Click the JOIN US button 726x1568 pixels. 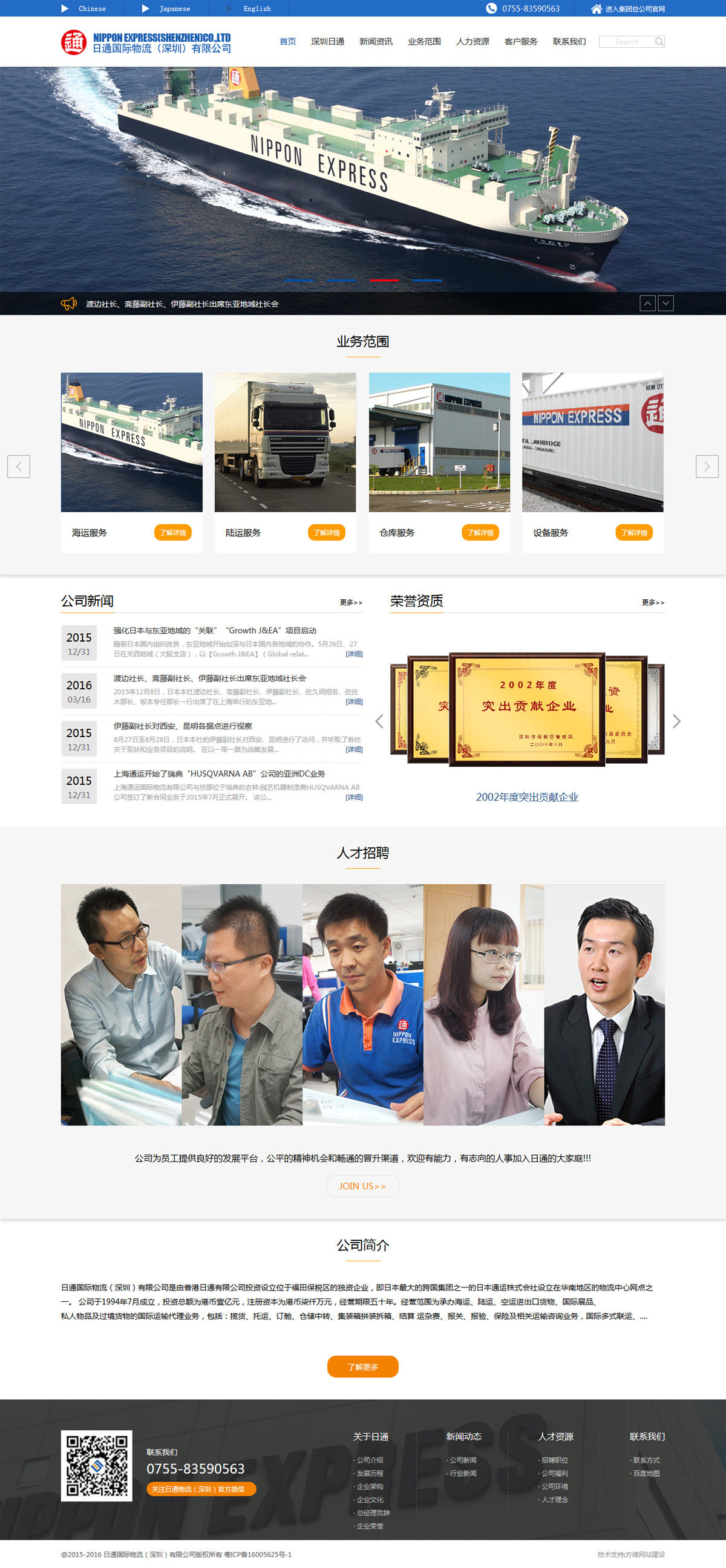pyautogui.click(x=363, y=1186)
